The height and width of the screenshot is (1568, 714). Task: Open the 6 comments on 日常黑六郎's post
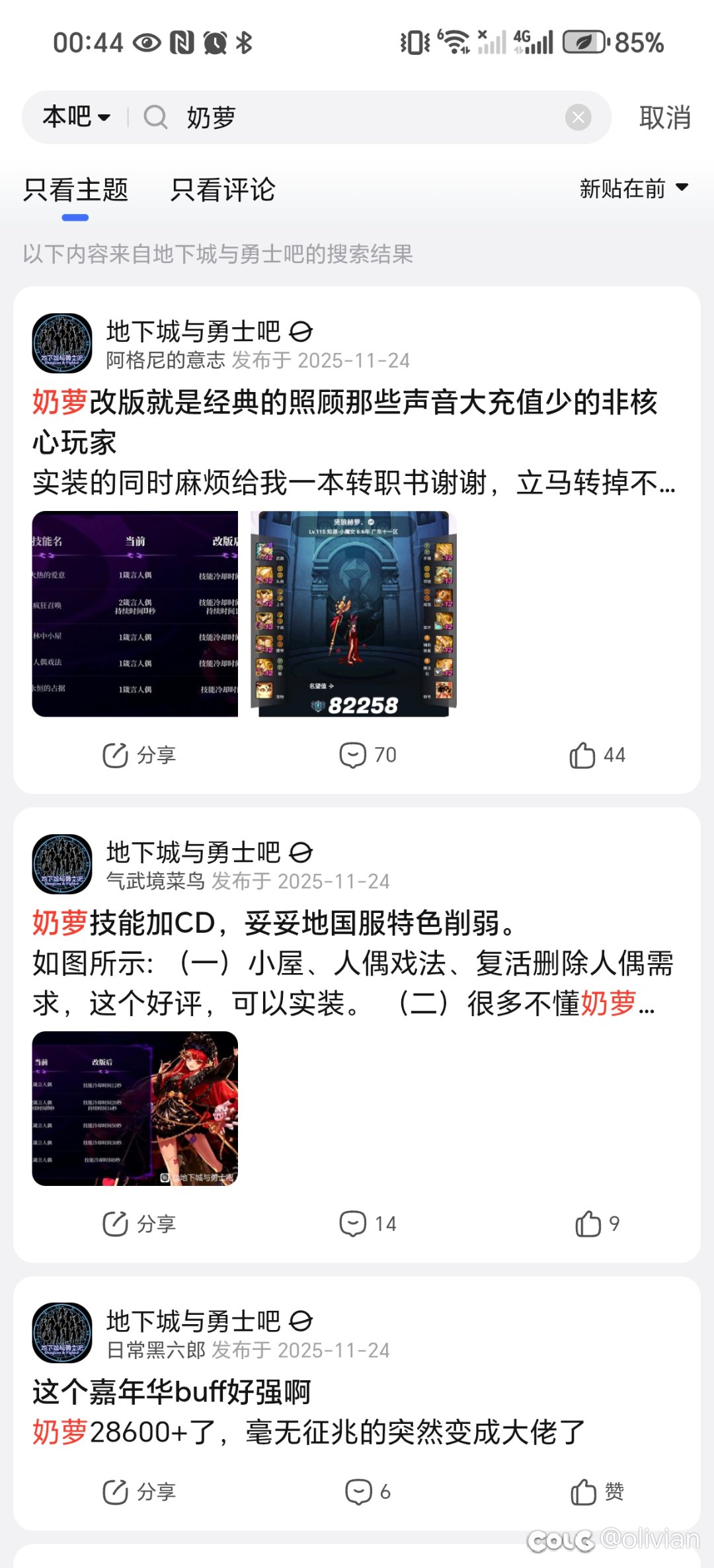[x=368, y=1491]
